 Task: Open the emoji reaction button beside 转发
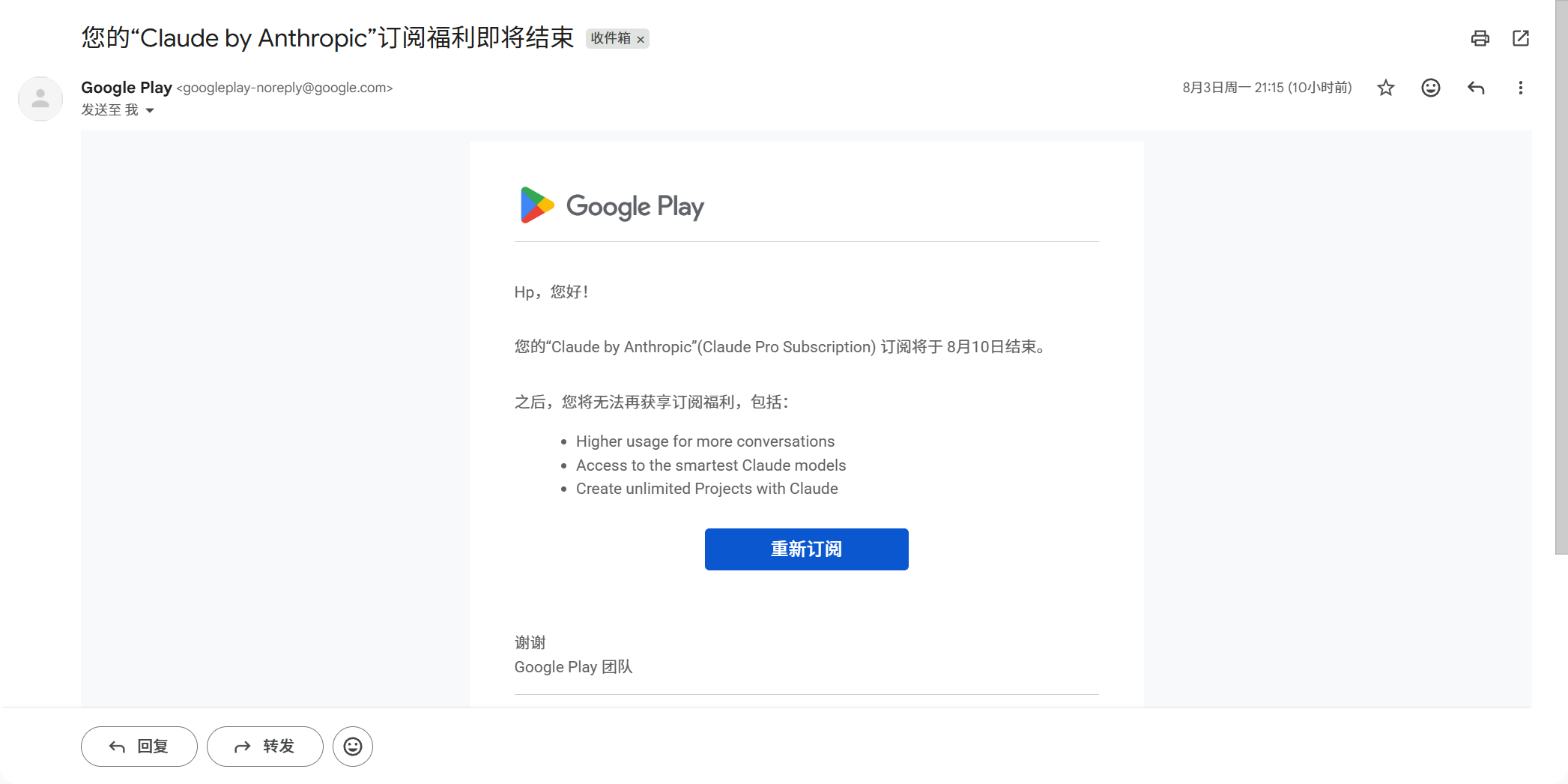pos(353,747)
